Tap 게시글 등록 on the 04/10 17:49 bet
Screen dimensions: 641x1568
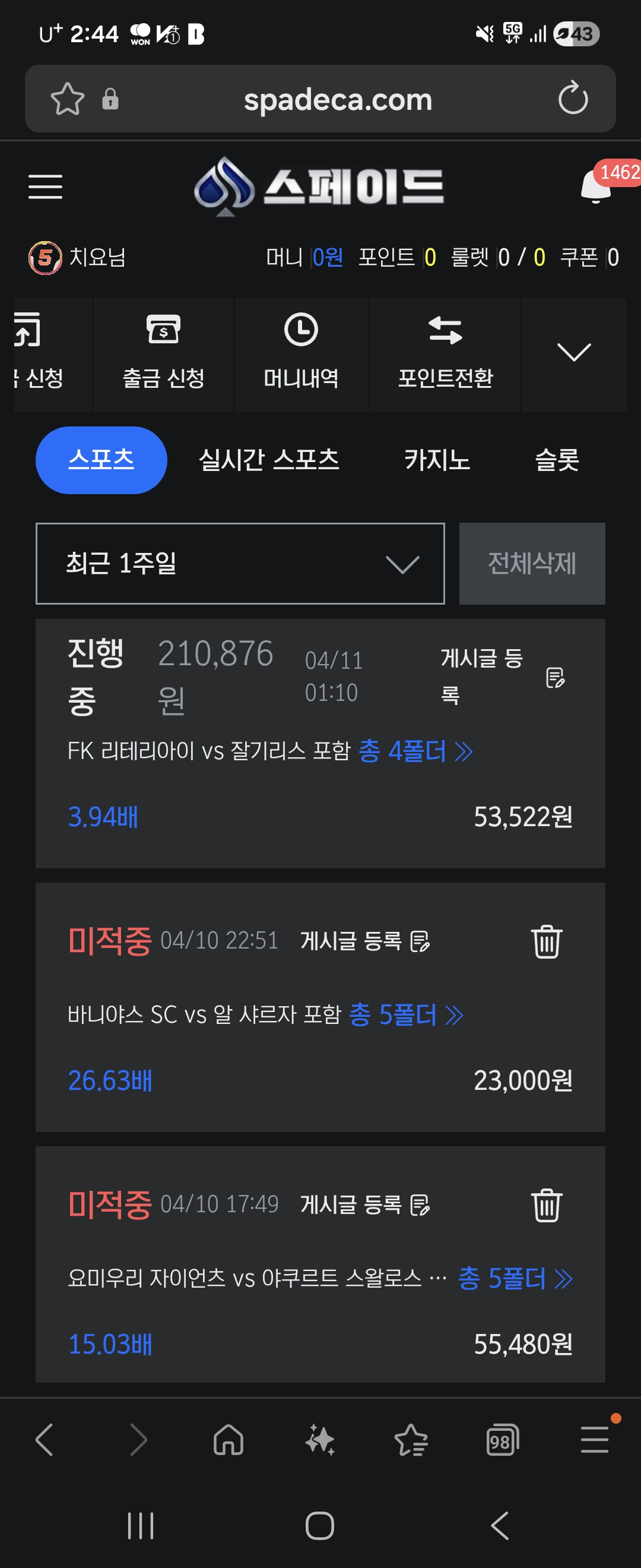tap(365, 1204)
